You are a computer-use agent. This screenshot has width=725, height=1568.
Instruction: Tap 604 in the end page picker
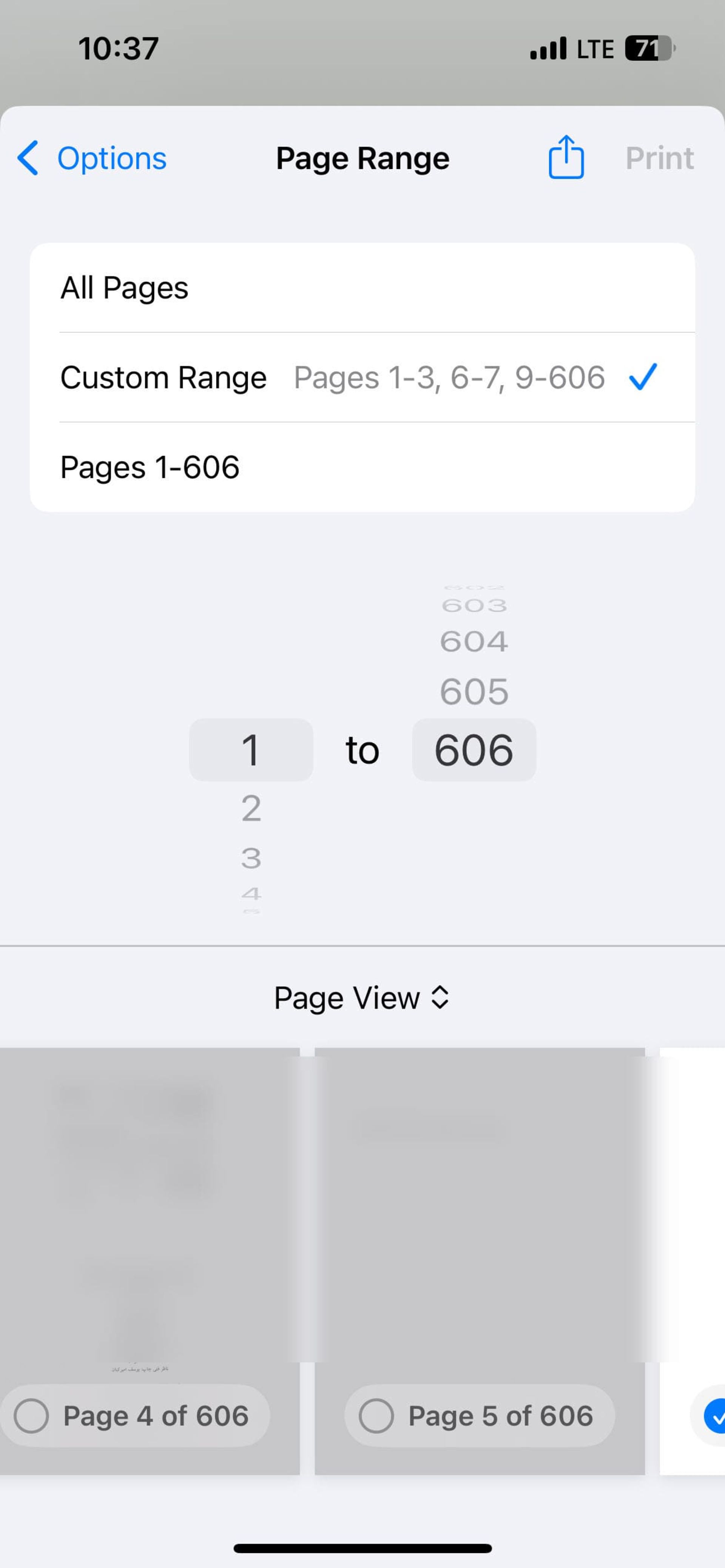coord(474,642)
